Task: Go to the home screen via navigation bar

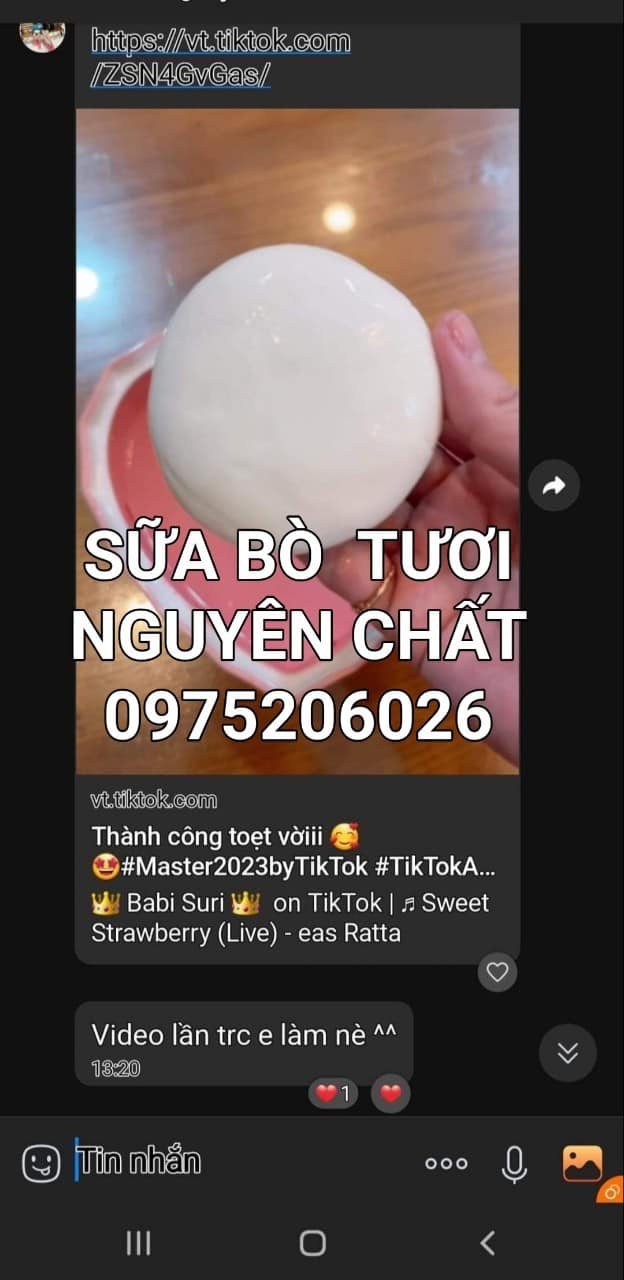Action: pos(312,1243)
